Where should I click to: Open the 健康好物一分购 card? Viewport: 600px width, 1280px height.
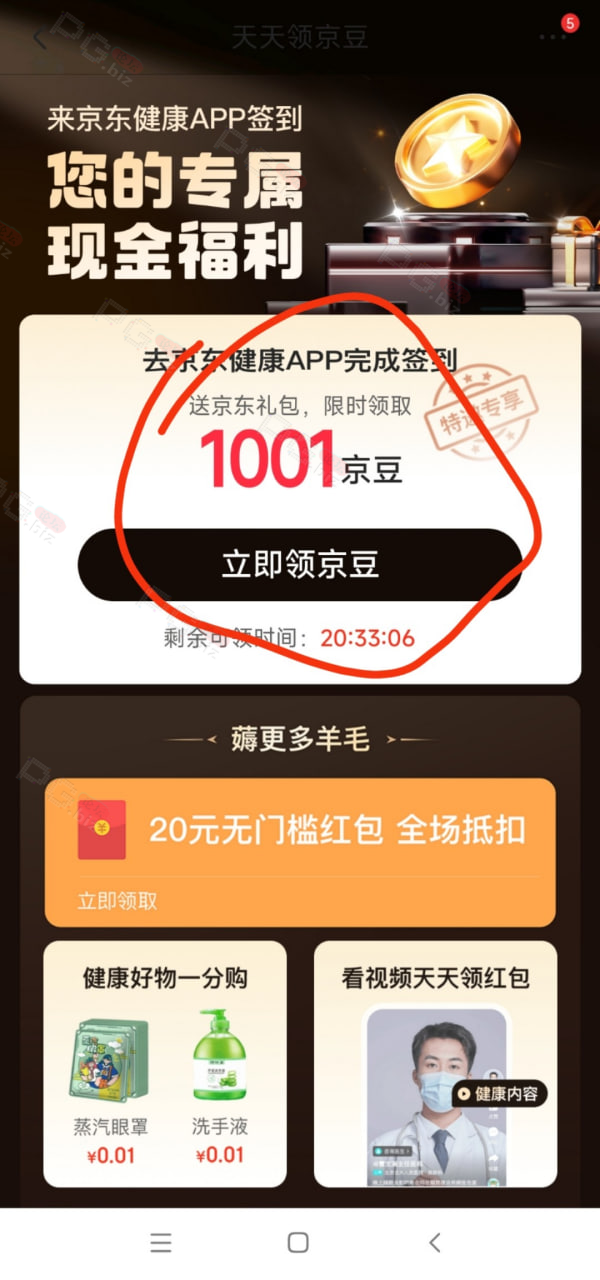165,1064
